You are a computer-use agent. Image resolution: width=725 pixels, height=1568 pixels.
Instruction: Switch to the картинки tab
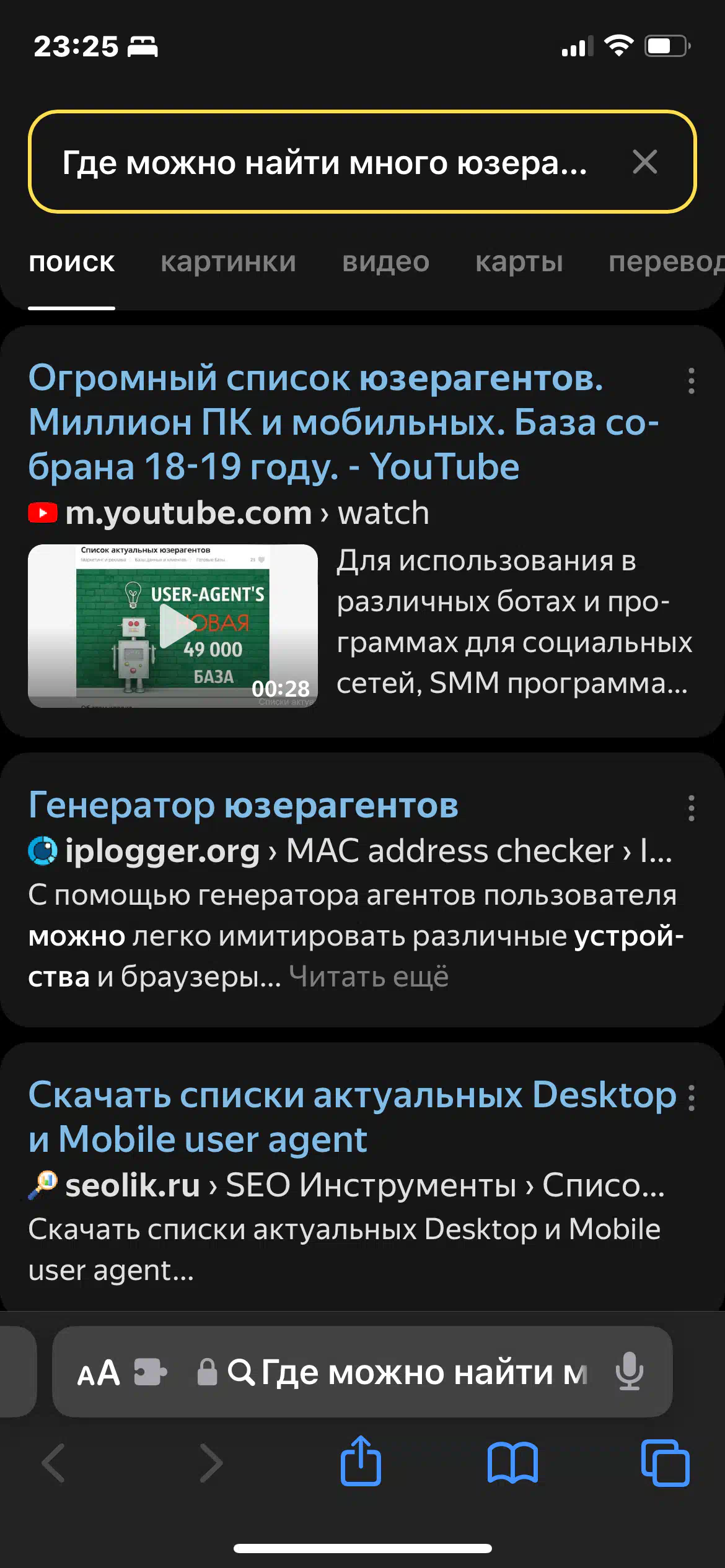[x=228, y=263]
